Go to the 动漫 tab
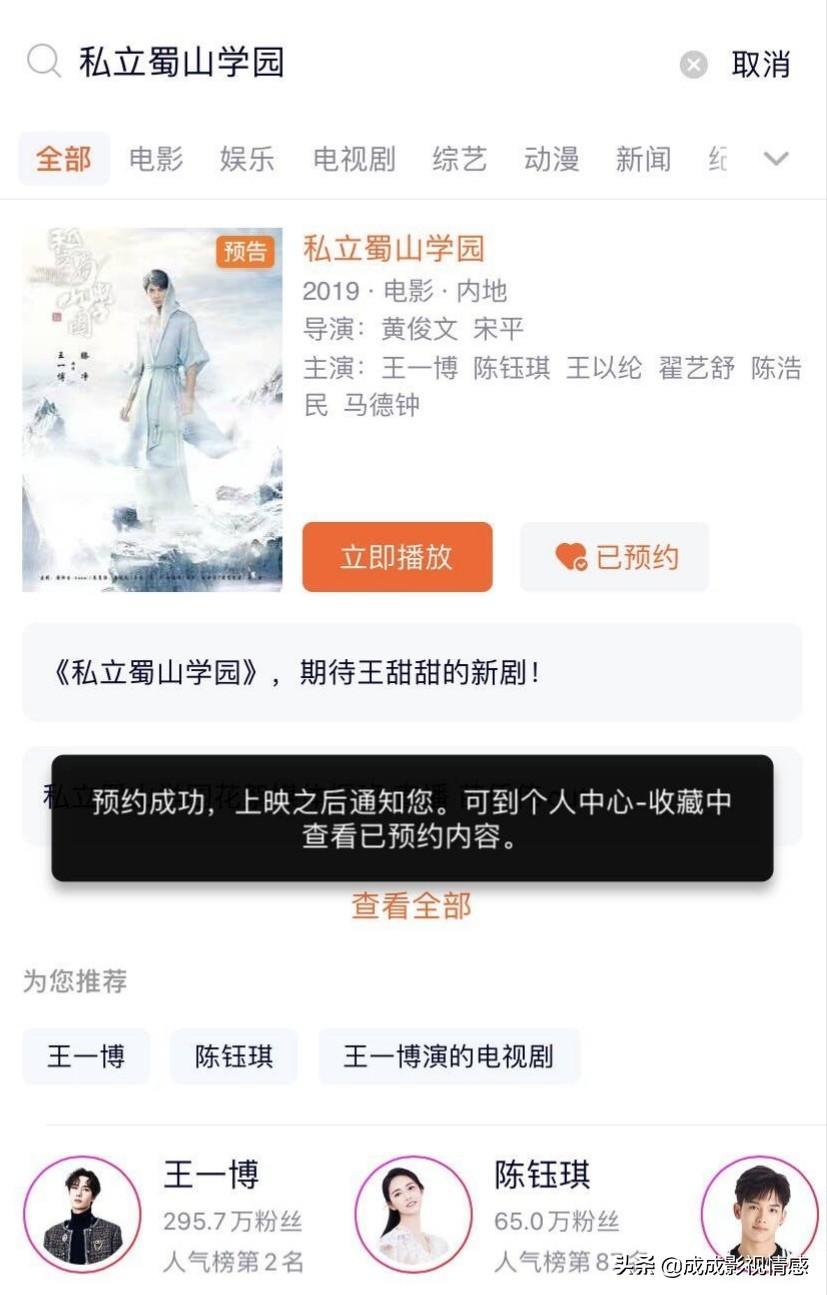 click(551, 159)
